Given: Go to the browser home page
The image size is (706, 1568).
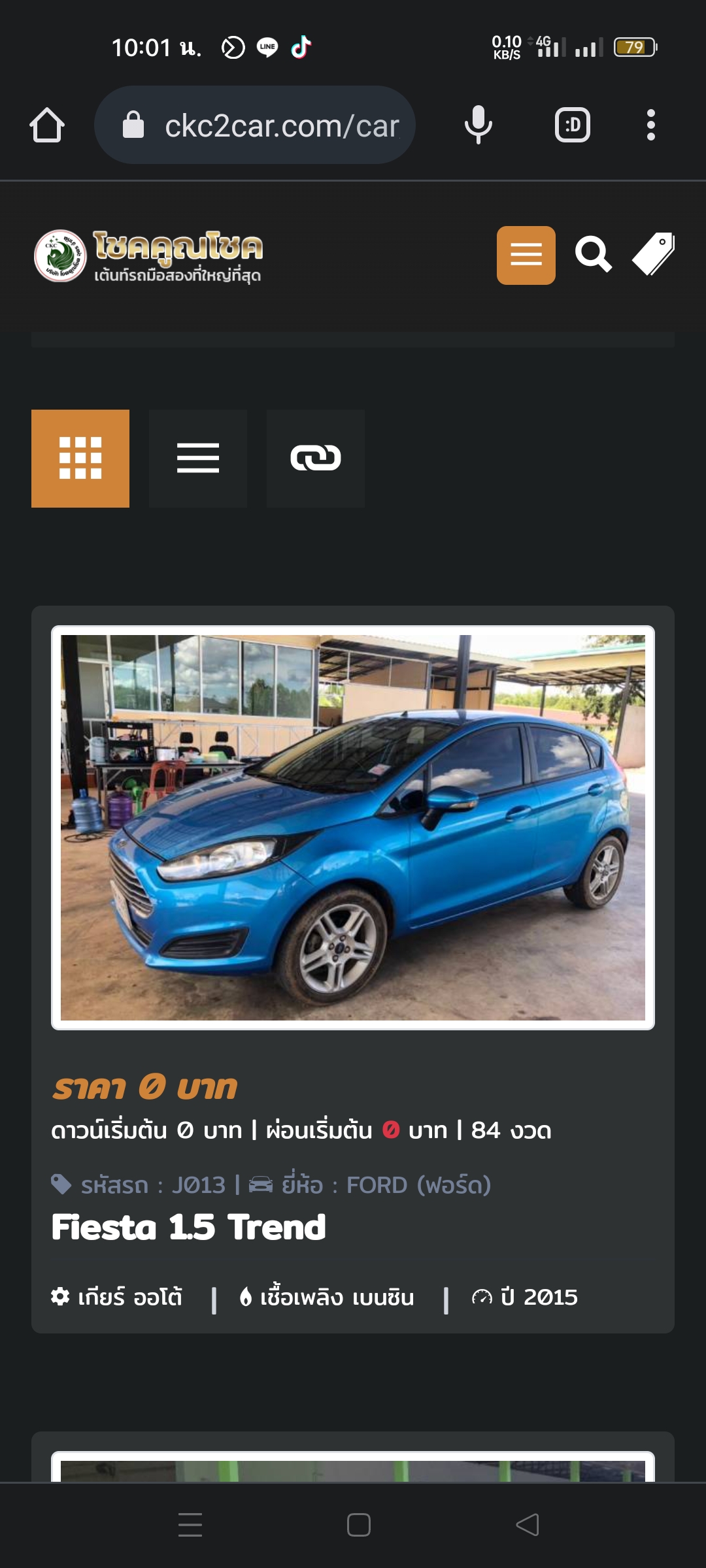Looking at the screenshot, I should coord(47,125).
